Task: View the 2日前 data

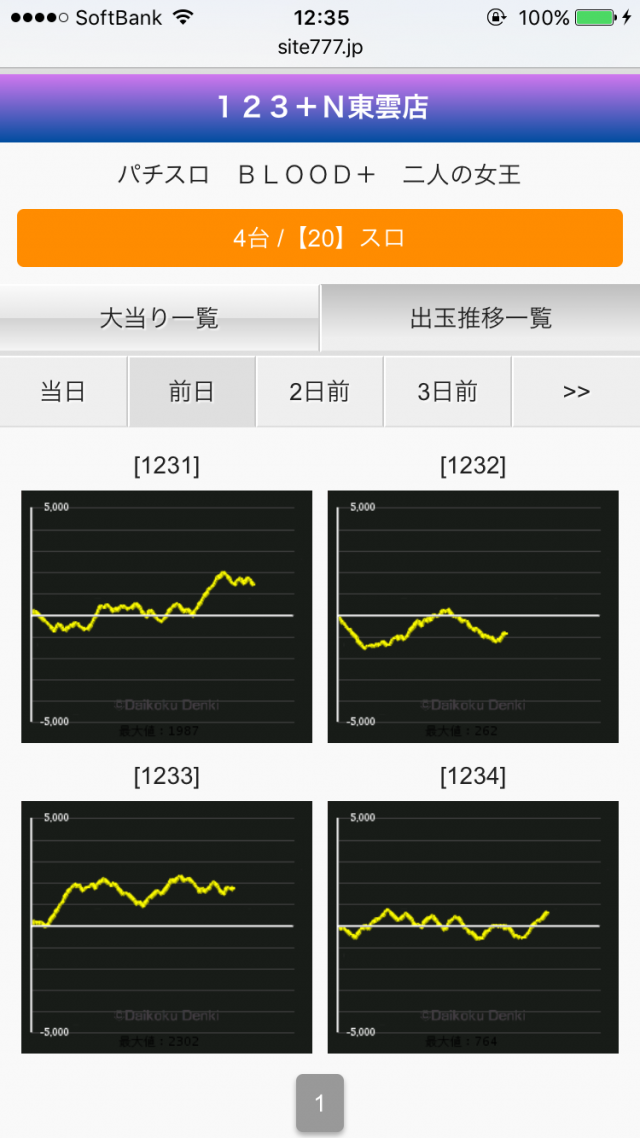Action: [319, 391]
